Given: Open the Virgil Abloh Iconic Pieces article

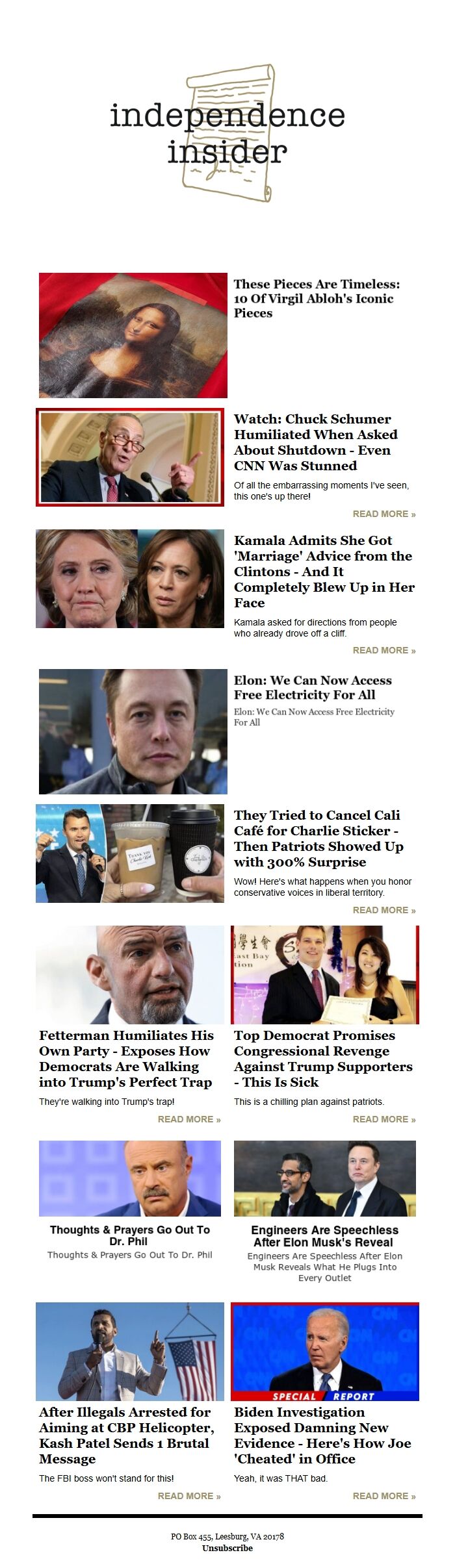Looking at the screenshot, I should (317, 298).
